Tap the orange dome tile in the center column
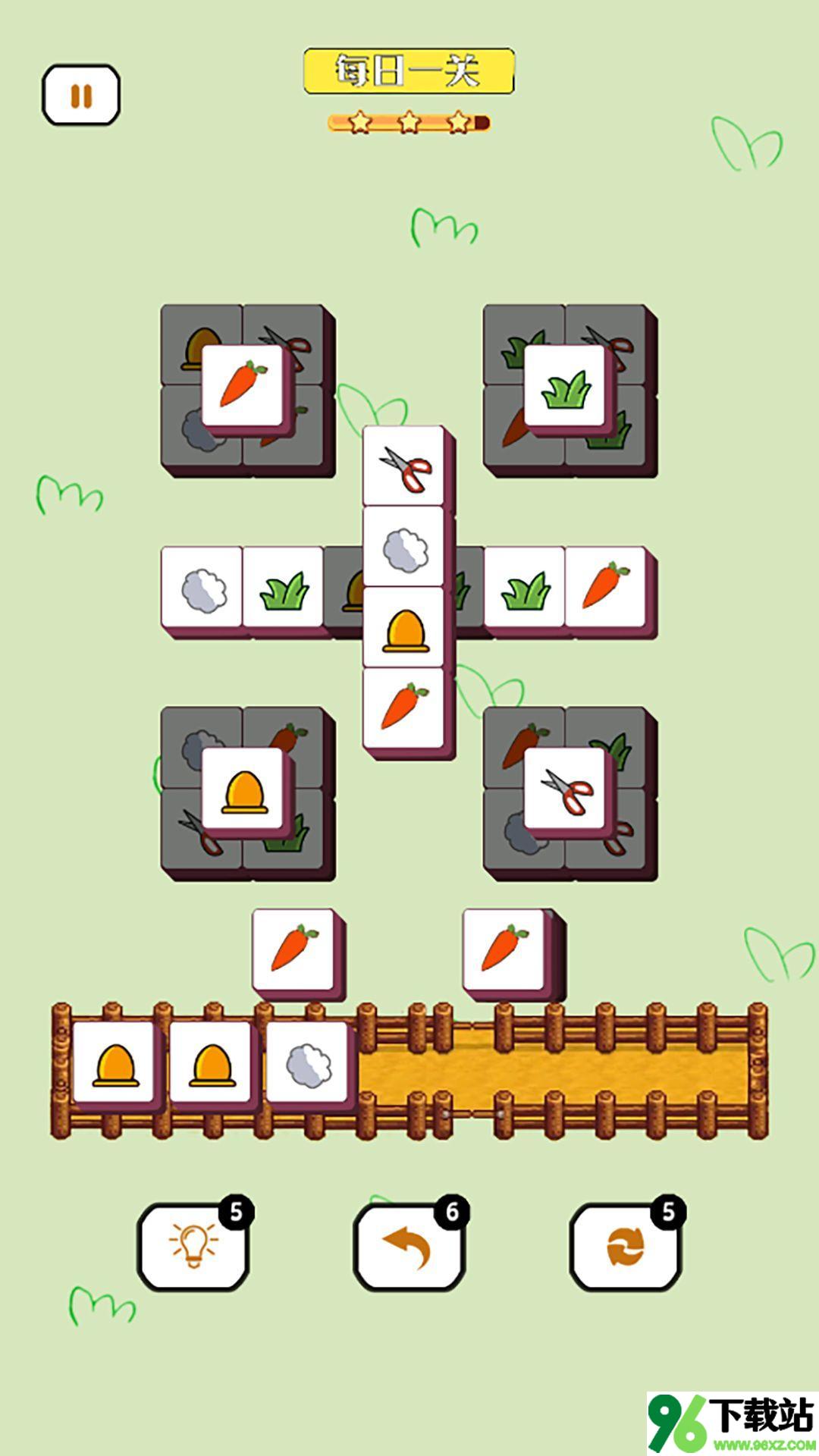Viewport: 819px width, 1456px height. click(x=403, y=629)
